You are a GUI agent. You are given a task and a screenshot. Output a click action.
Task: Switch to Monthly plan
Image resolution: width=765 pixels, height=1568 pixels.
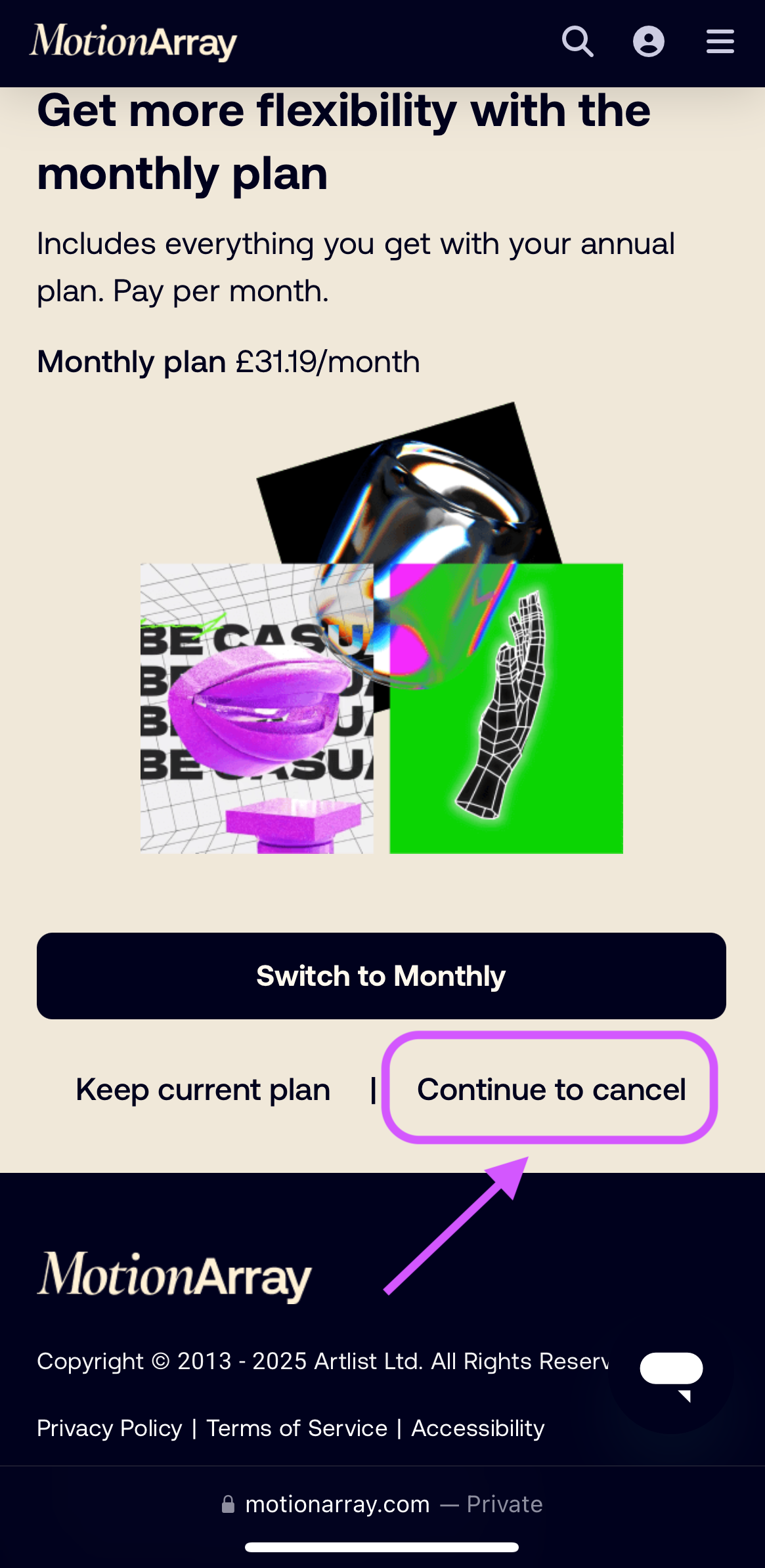point(381,975)
